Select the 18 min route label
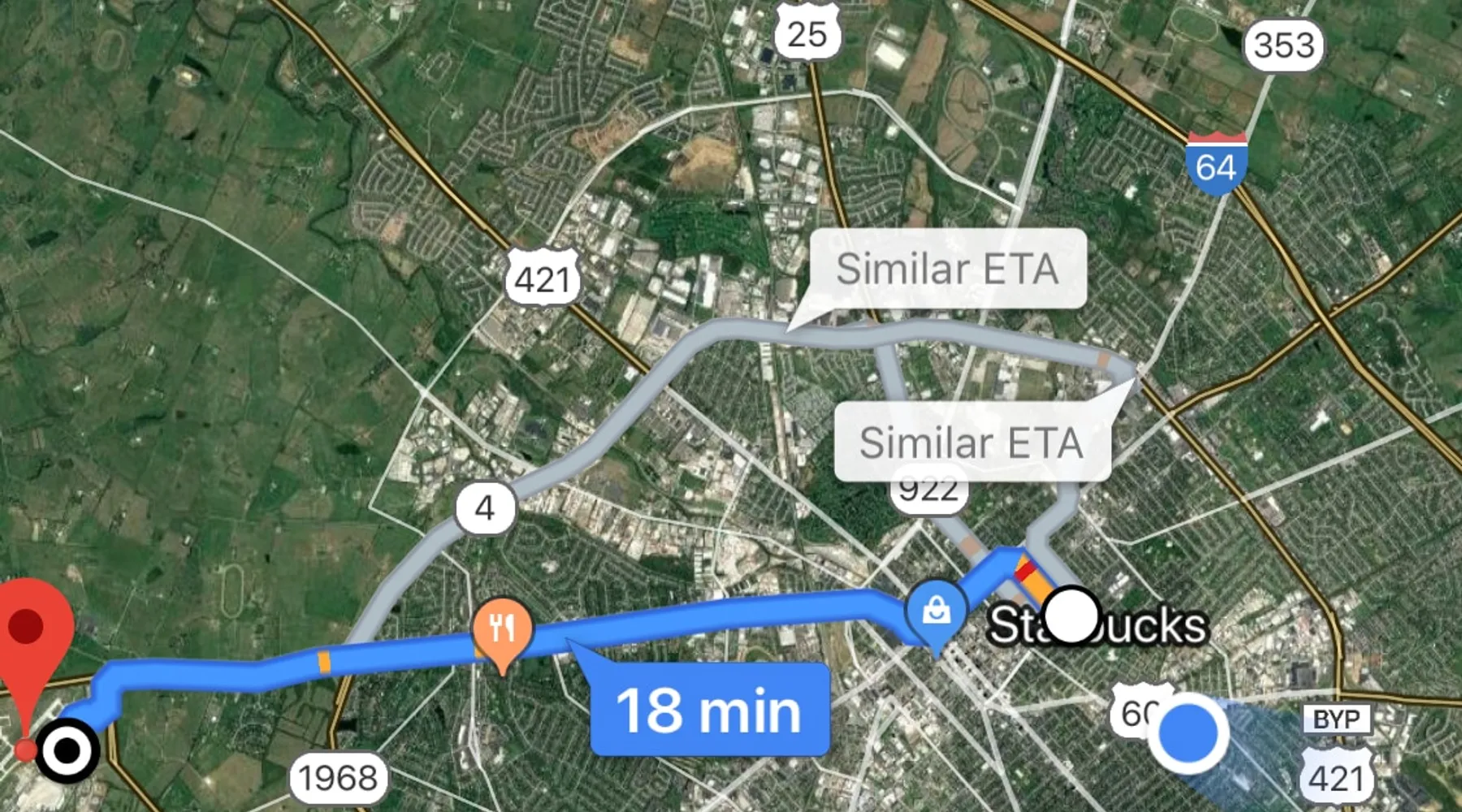Image resolution: width=1462 pixels, height=812 pixels. pos(709,710)
